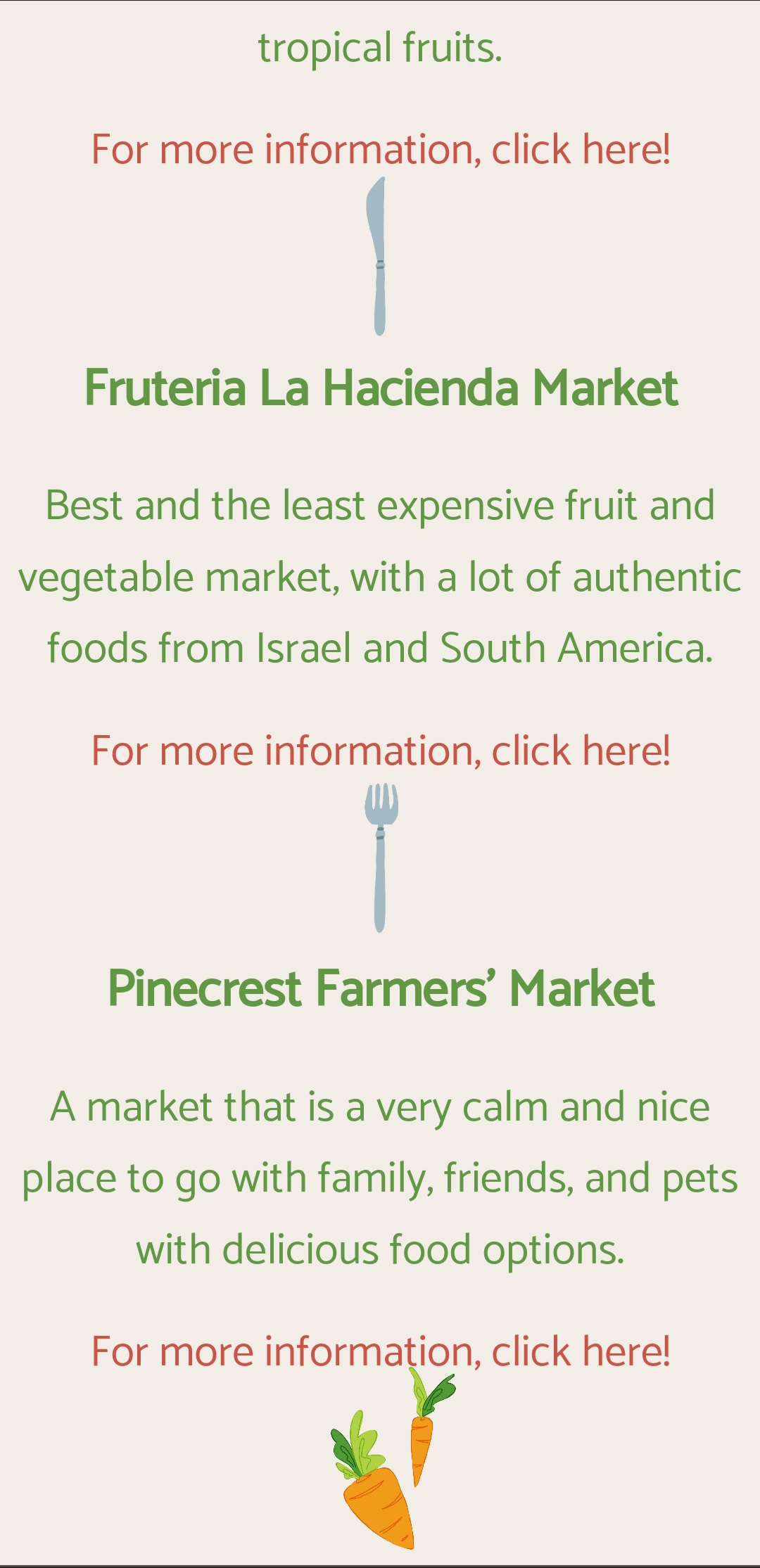Open the more information link after tropical fruits
The width and height of the screenshot is (760, 1568).
(x=380, y=150)
